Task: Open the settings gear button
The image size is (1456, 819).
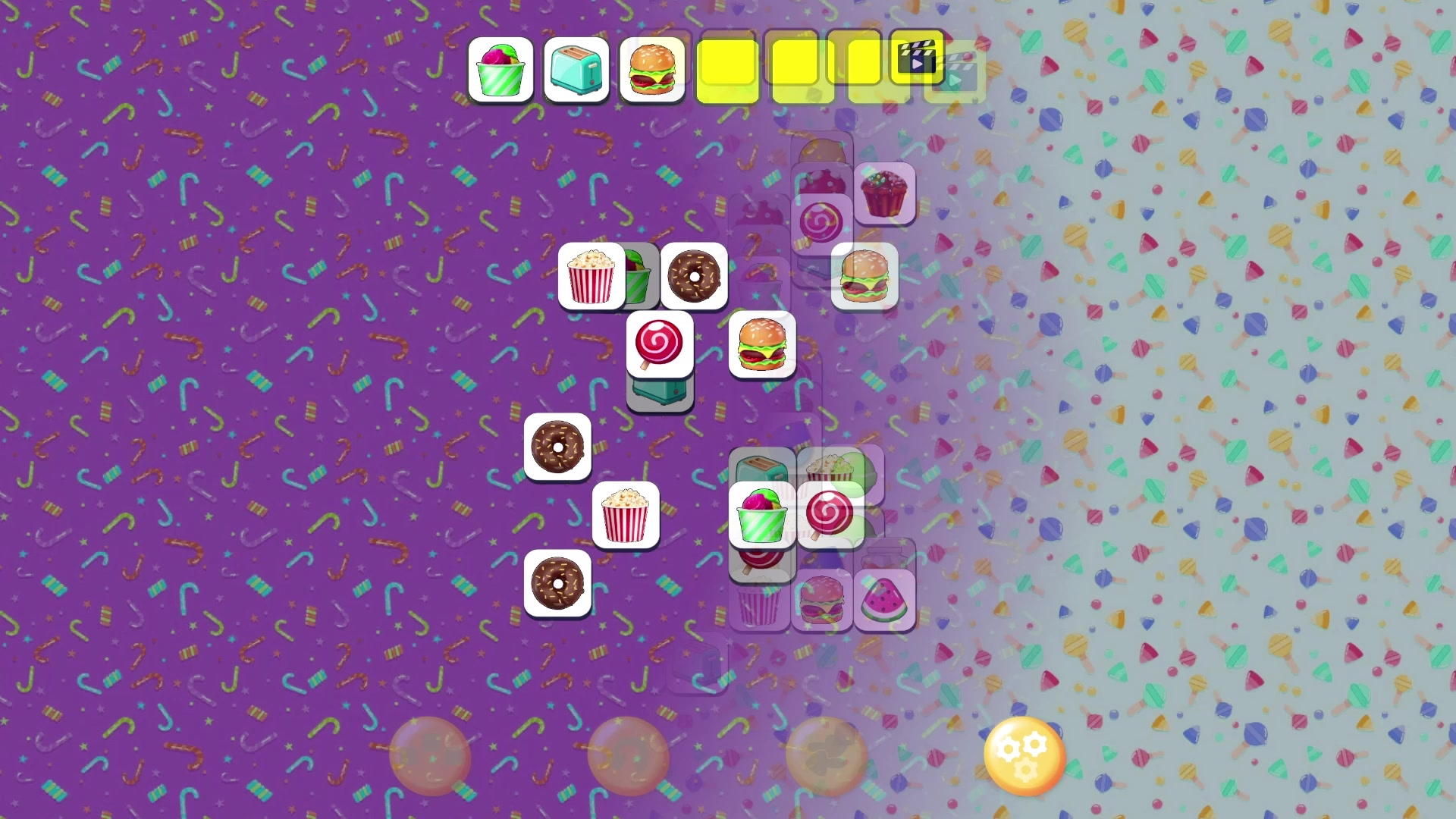Action: pos(1024,755)
